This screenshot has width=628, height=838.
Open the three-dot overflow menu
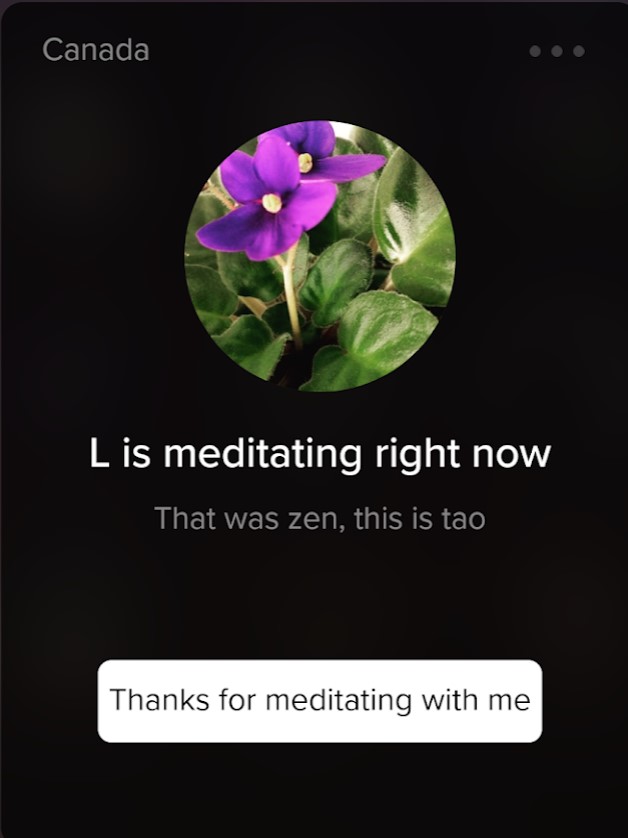tap(557, 51)
